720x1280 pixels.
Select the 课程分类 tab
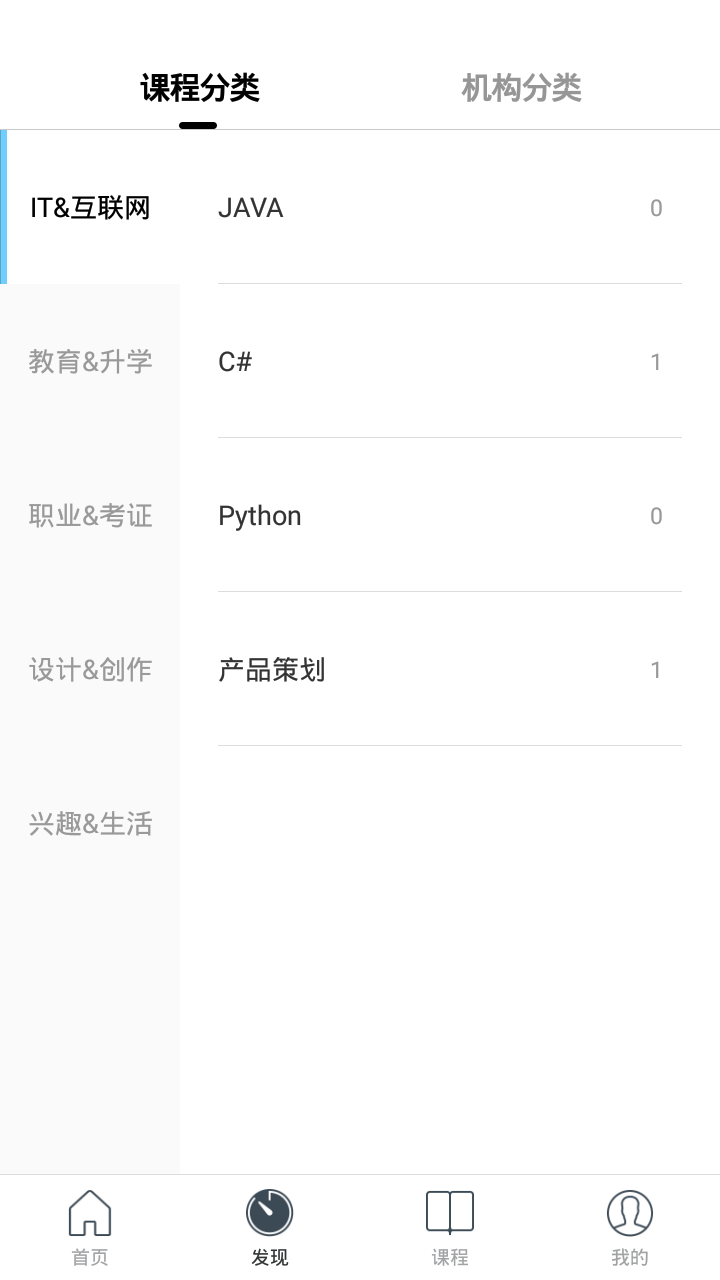pos(199,88)
